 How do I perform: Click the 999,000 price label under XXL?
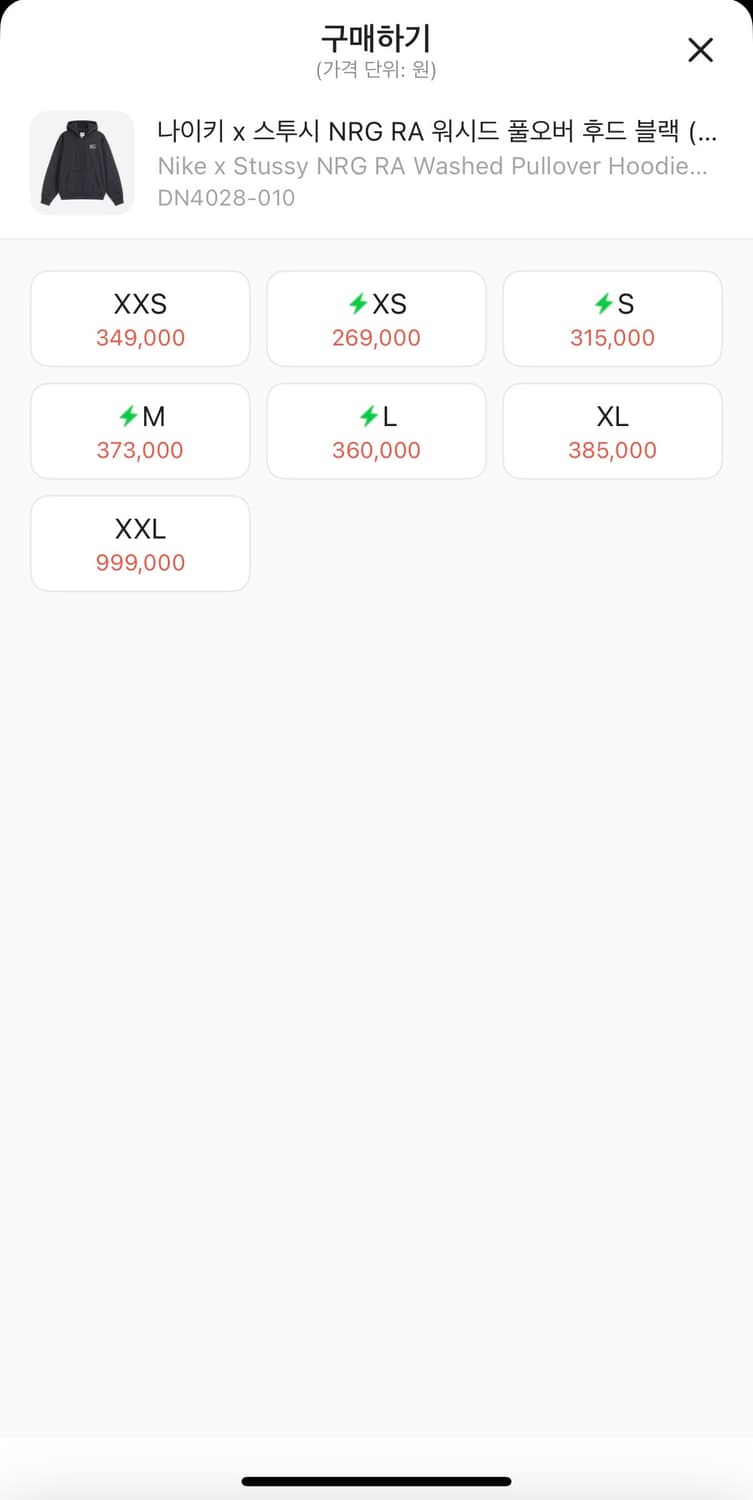pos(140,562)
